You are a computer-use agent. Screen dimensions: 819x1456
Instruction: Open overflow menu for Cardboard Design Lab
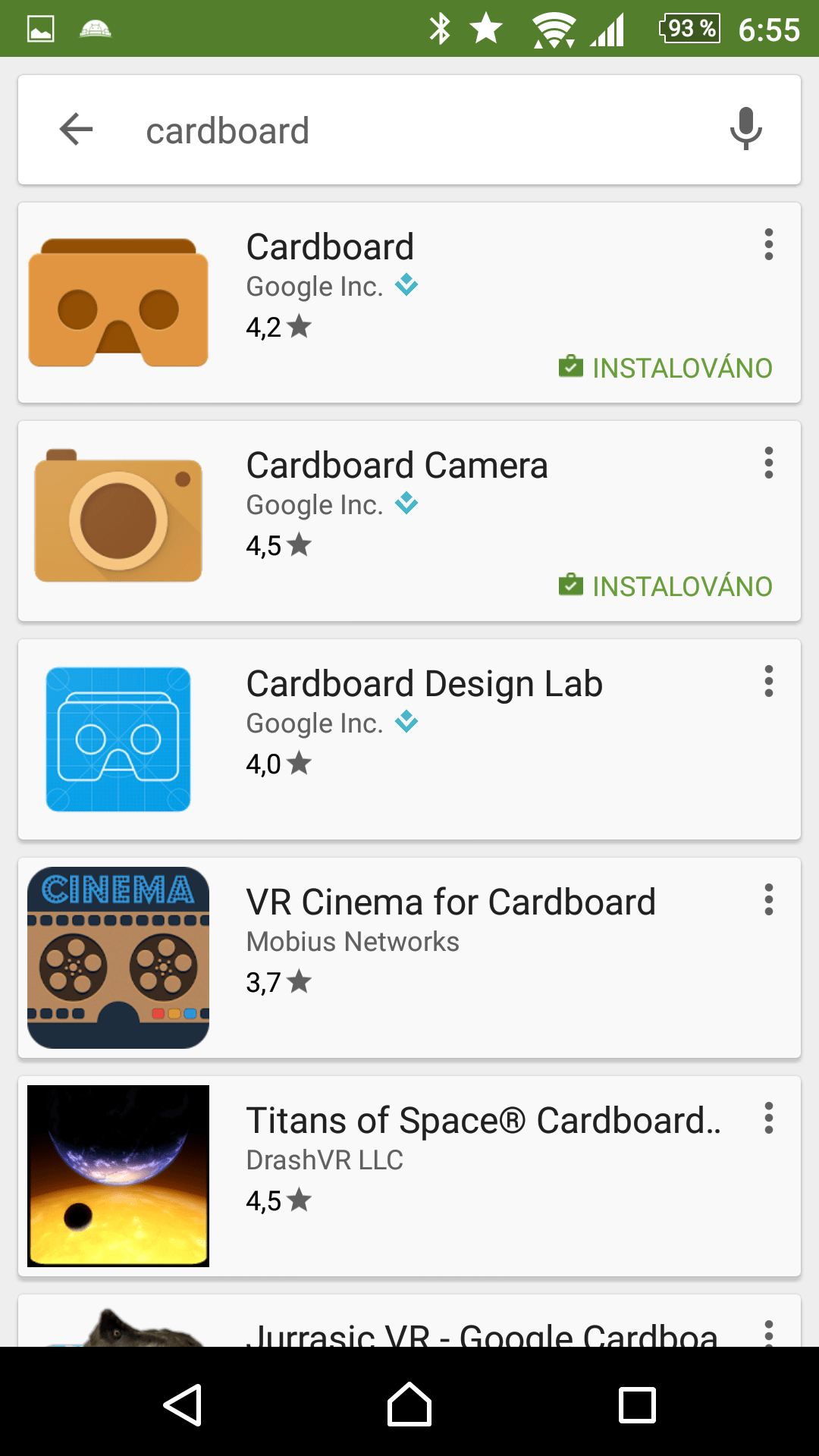tap(769, 681)
